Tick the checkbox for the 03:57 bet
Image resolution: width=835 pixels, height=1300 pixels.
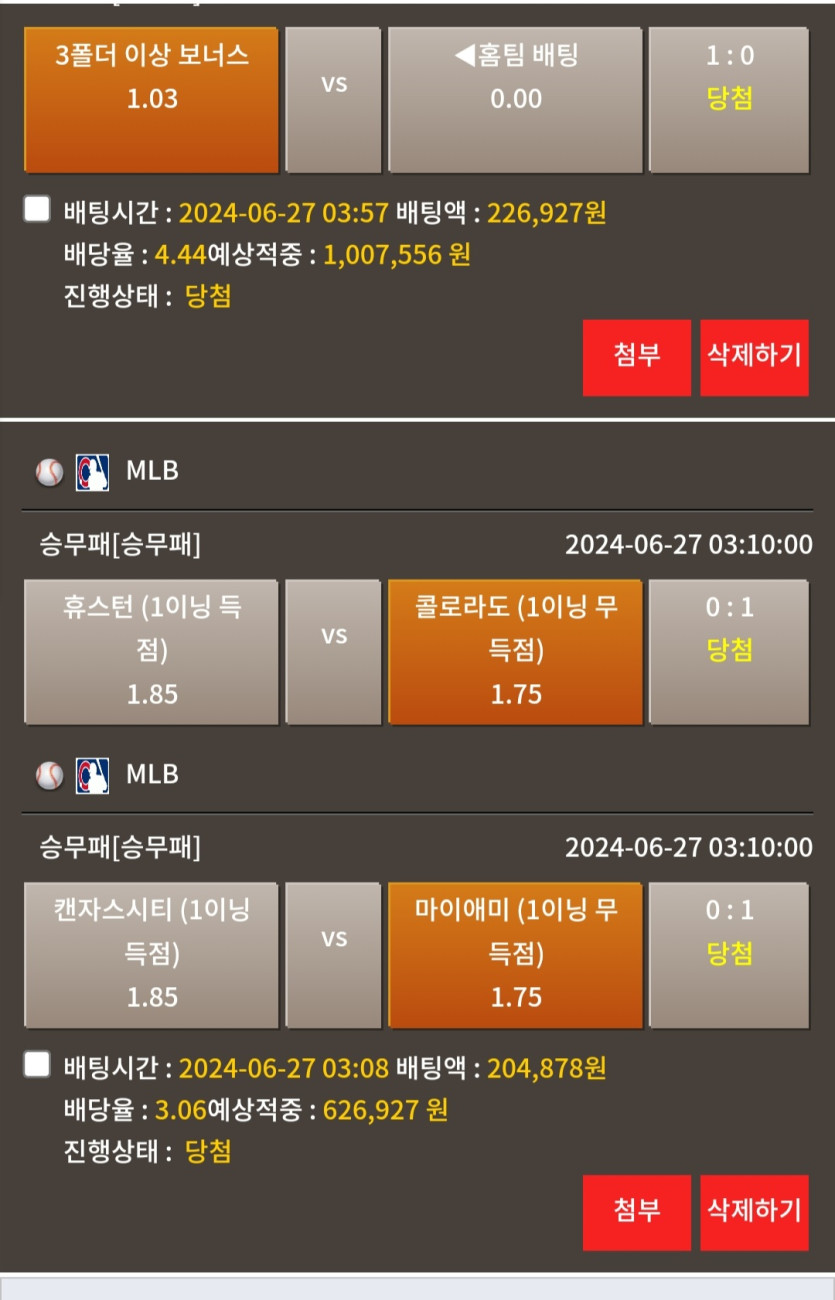(x=37, y=209)
